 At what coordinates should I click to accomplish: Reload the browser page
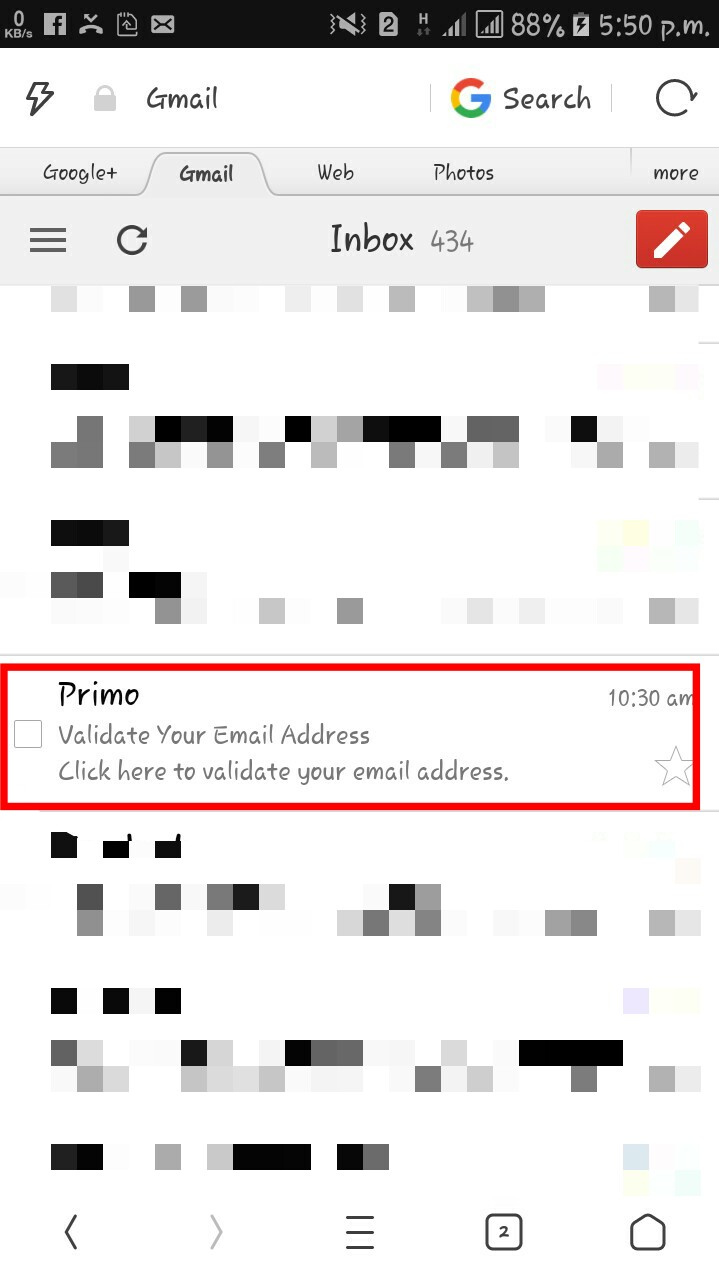675,99
